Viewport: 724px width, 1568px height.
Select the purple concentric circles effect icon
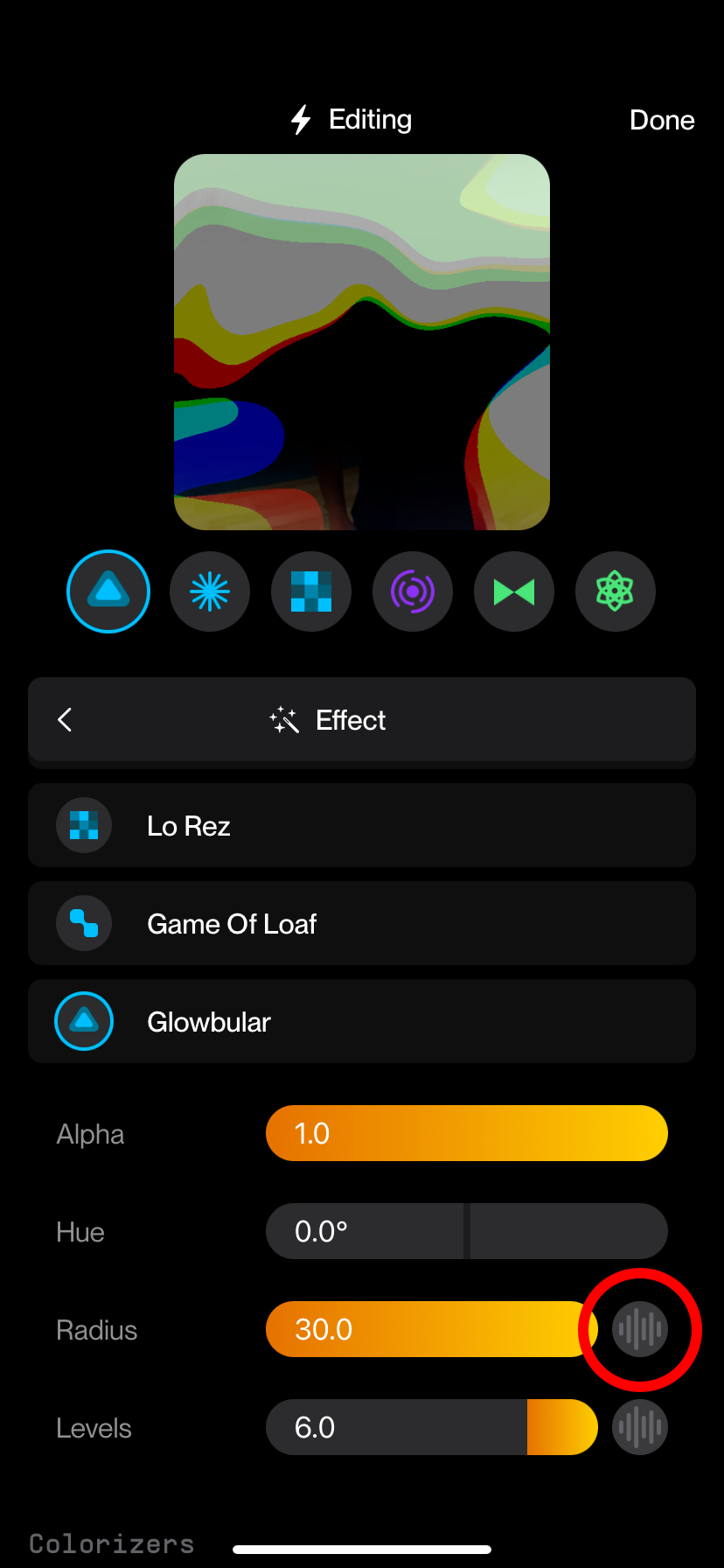(x=412, y=591)
